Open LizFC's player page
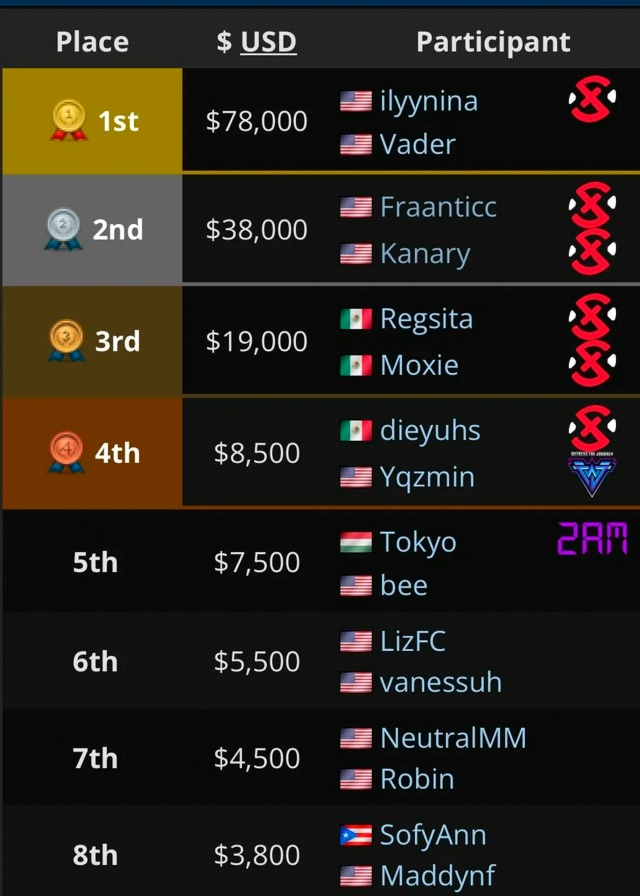 click(x=412, y=641)
